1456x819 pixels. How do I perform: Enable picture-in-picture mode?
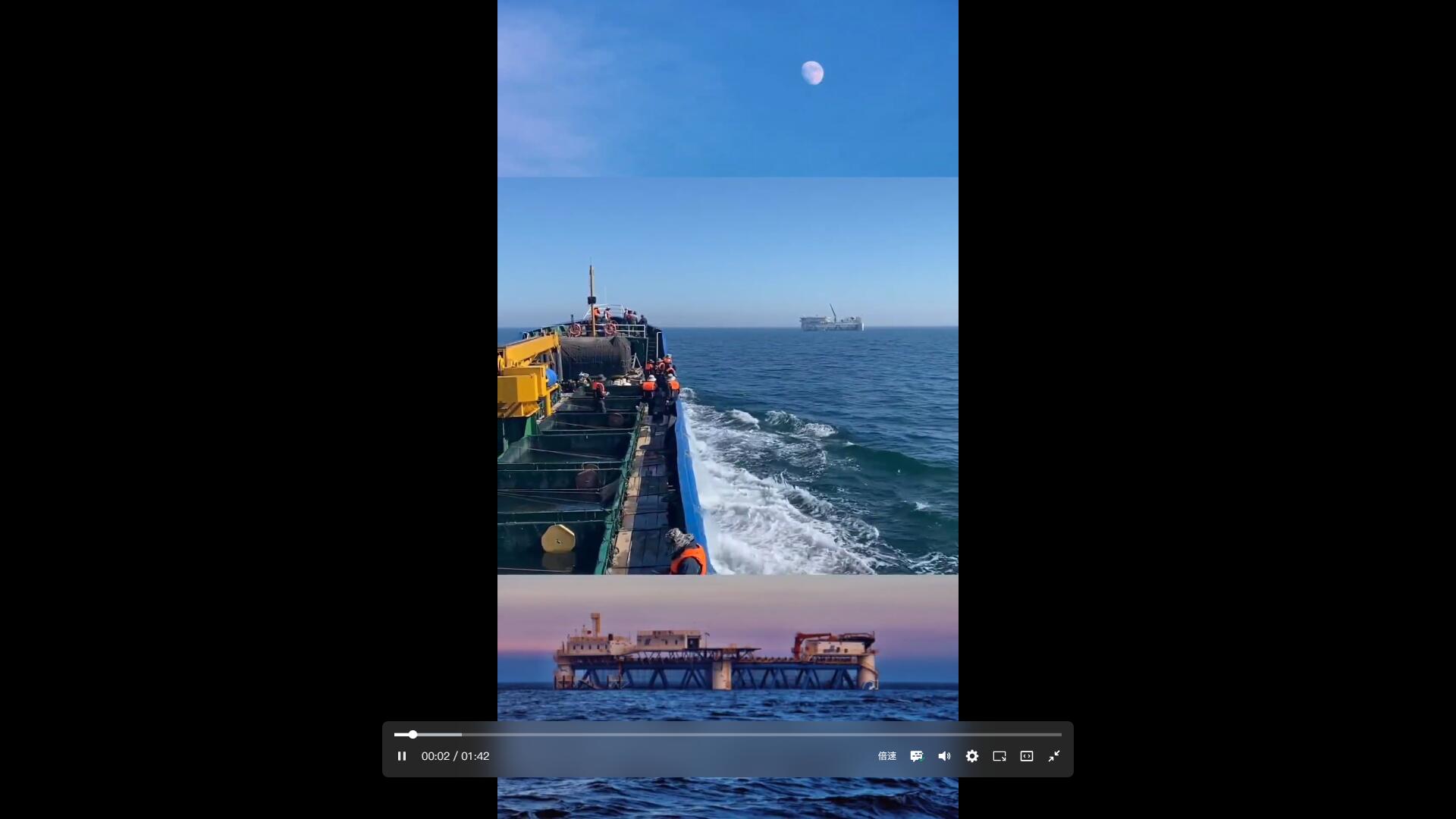pyautogui.click(x=999, y=756)
